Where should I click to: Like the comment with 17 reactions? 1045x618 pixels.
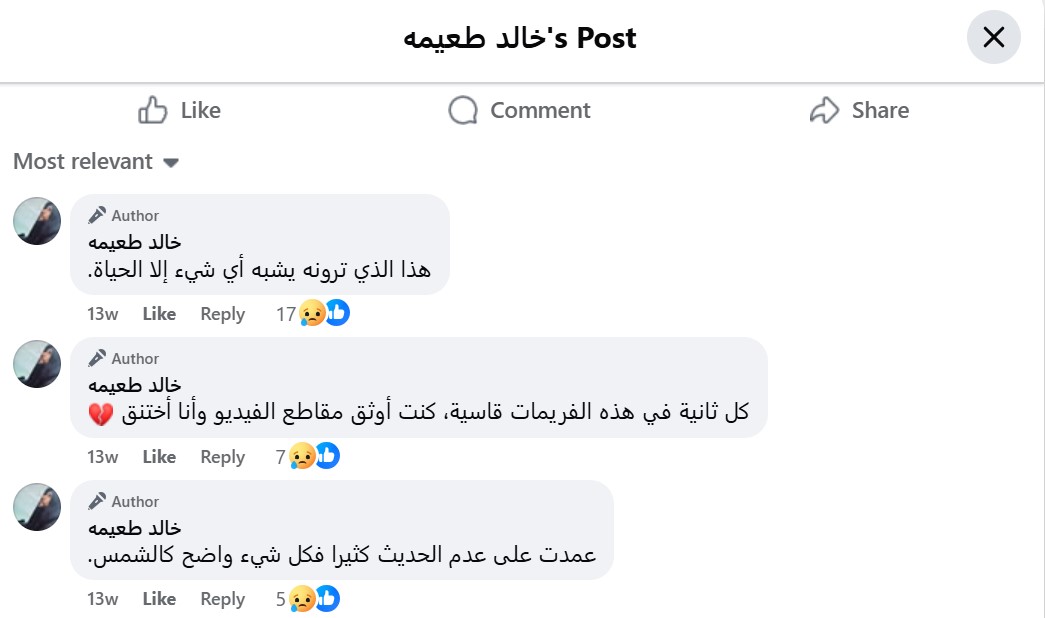(x=159, y=314)
